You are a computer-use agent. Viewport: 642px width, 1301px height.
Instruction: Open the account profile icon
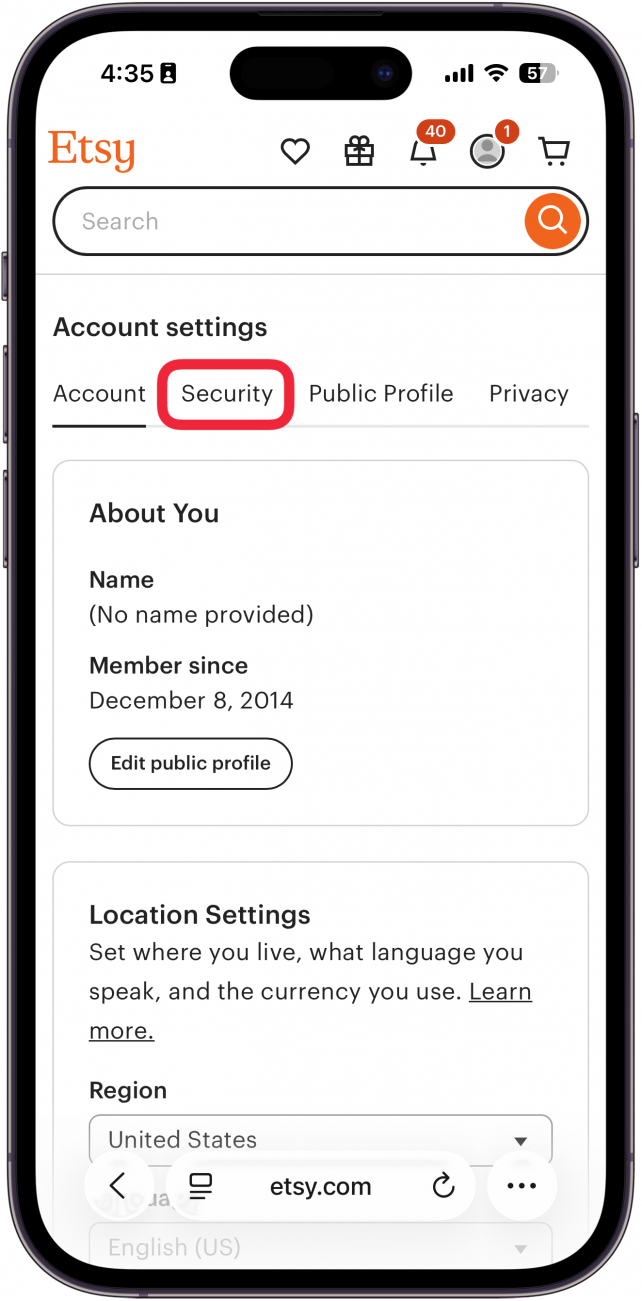tap(488, 152)
